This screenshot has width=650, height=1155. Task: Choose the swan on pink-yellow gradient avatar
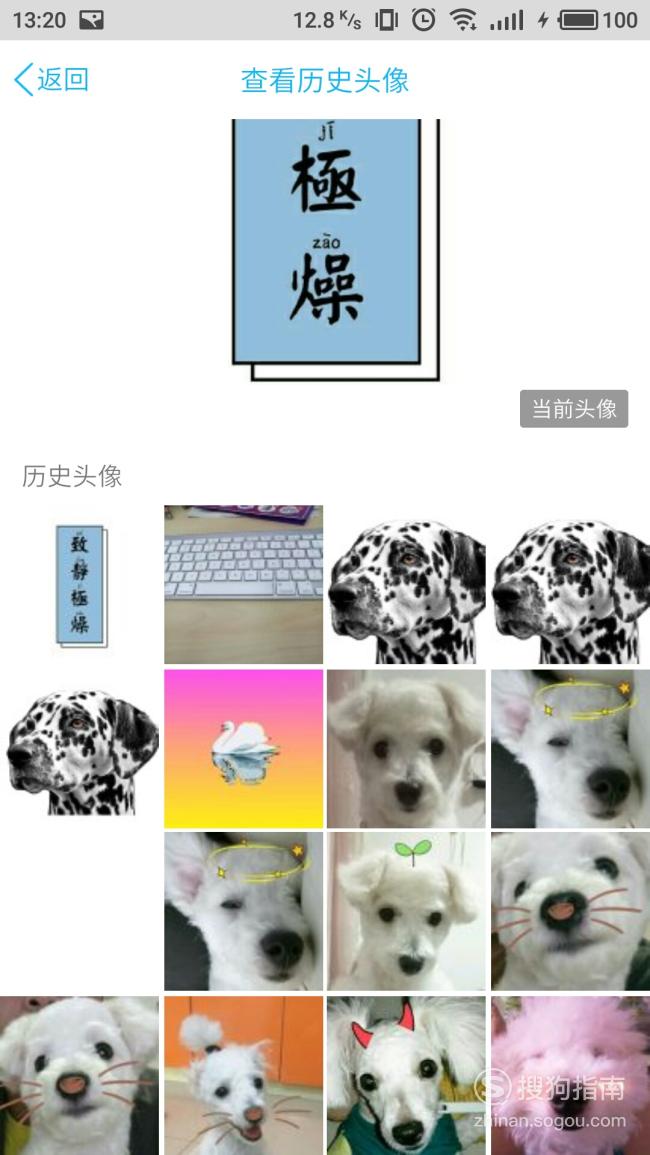[243, 748]
